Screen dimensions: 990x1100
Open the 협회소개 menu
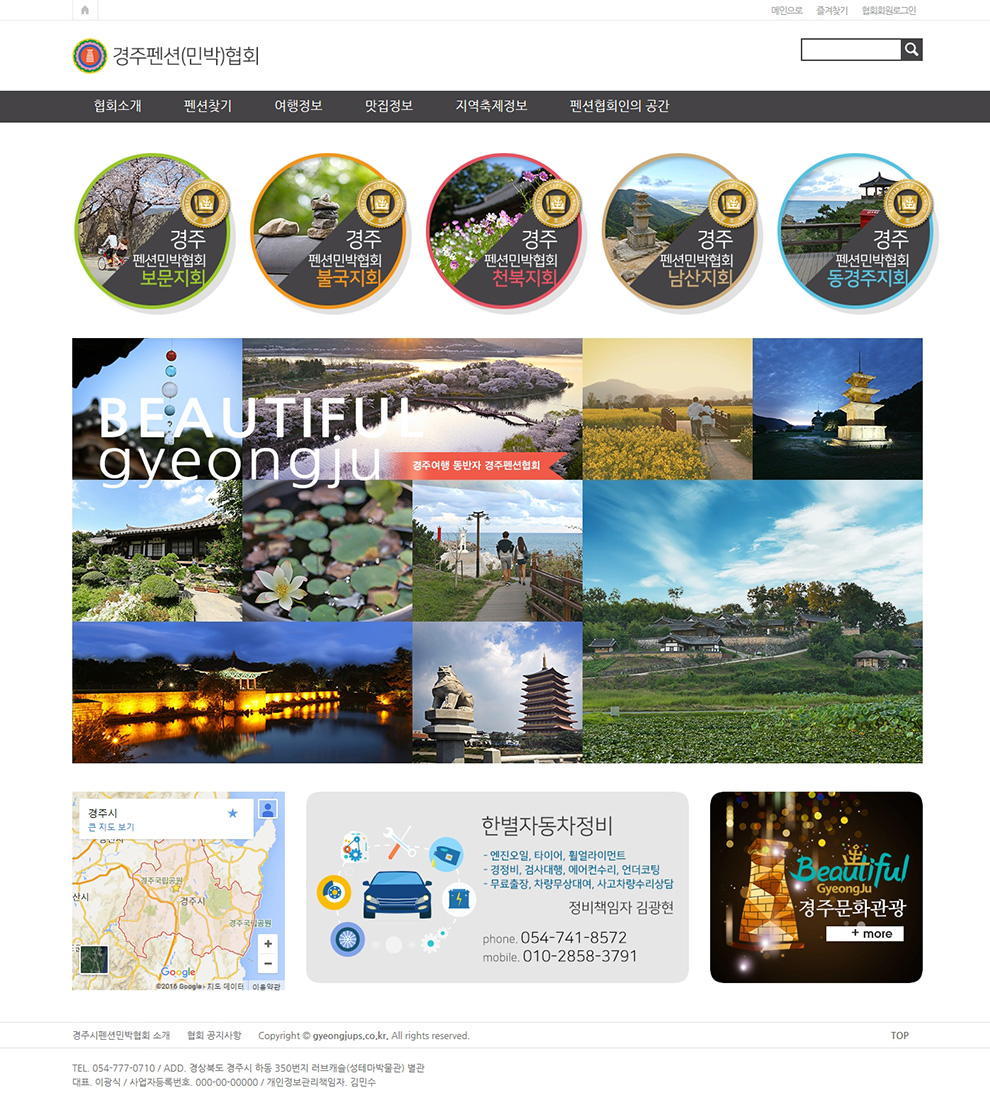[x=118, y=106]
